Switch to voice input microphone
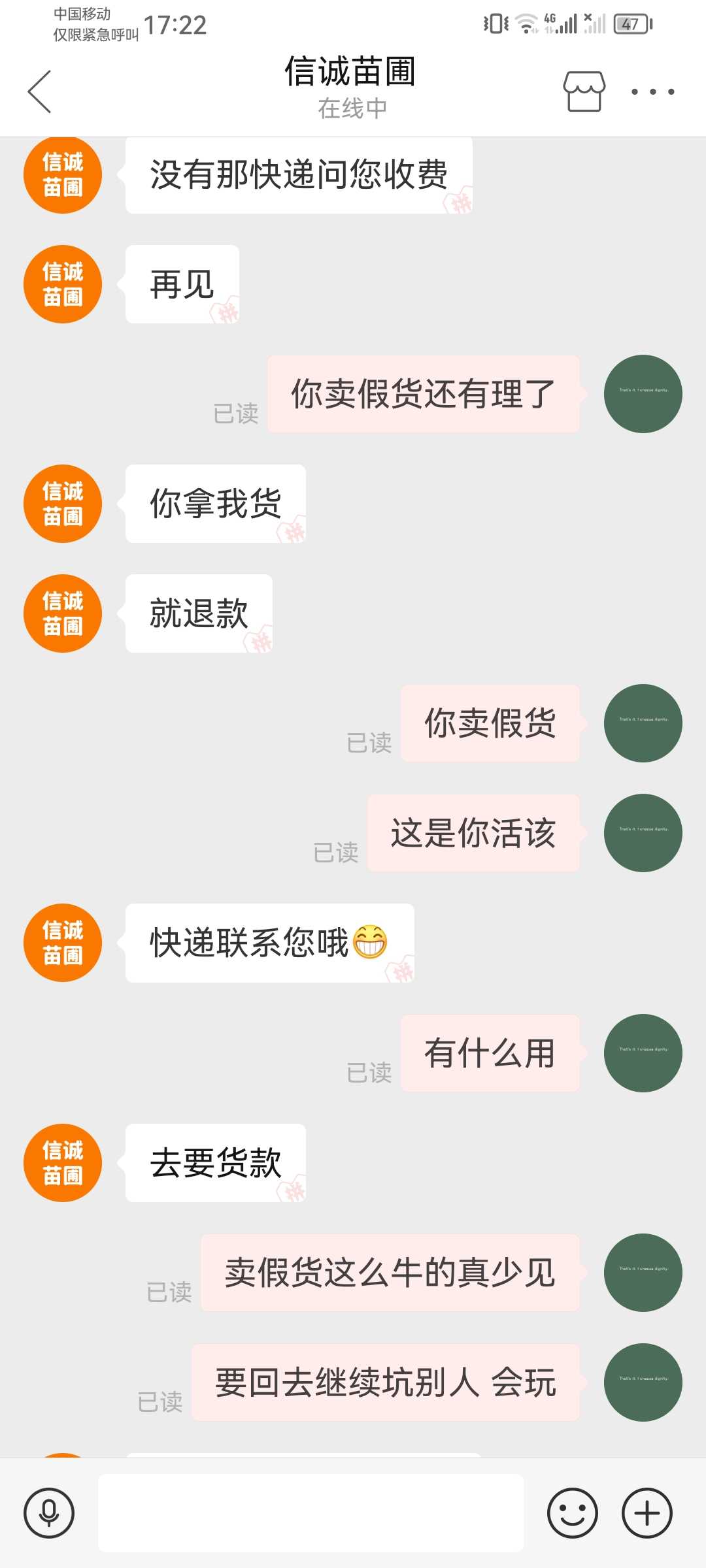 [x=49, y=1513]
